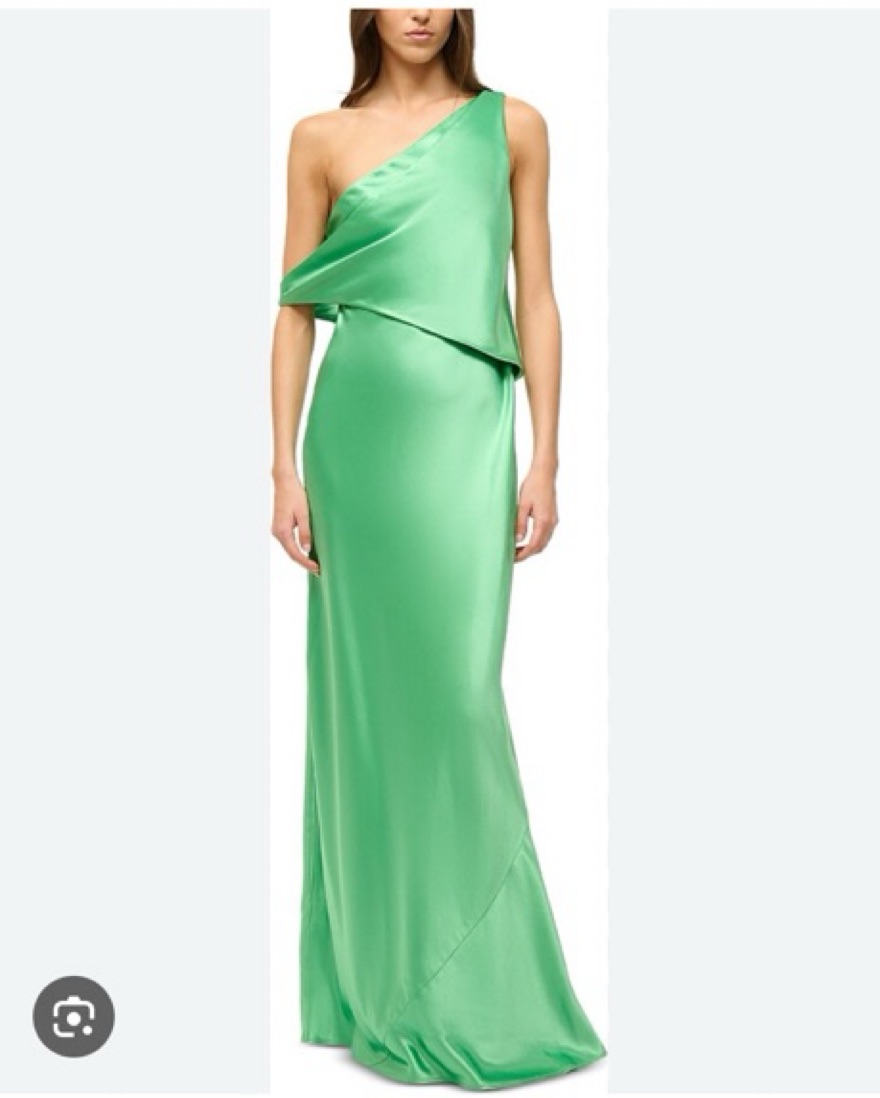The image size is (880, 1098).
Task: Search this image with Google Lens
Action: point(73,1016)
